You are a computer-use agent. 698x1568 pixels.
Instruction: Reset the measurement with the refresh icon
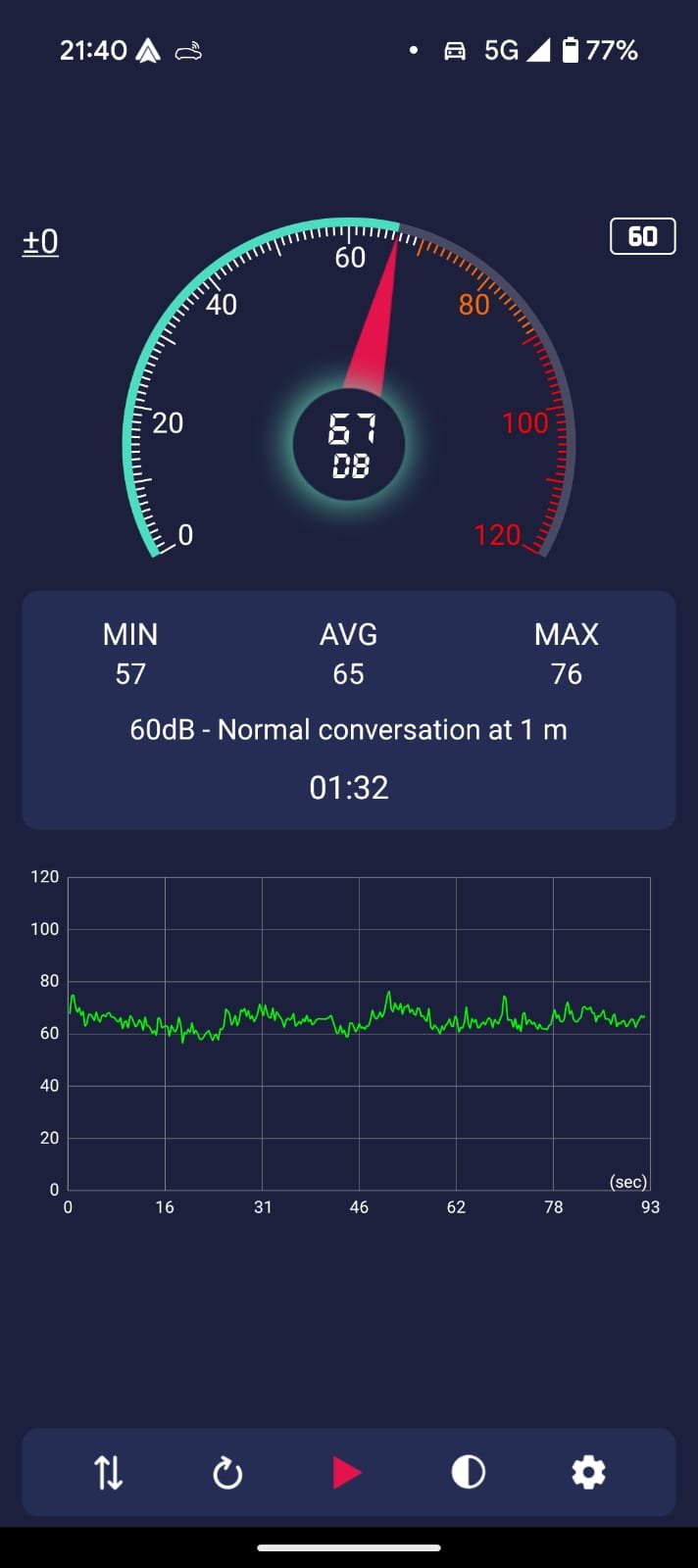(x=227, y=1472)
